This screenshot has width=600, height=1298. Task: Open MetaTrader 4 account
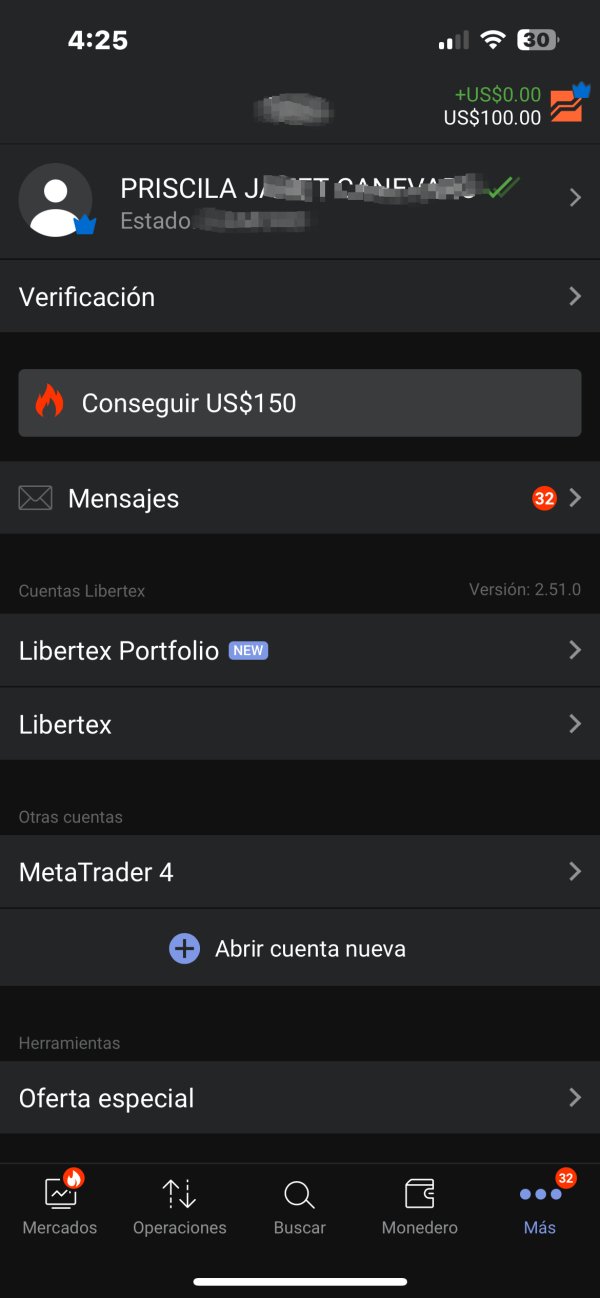tap(300, 872)
